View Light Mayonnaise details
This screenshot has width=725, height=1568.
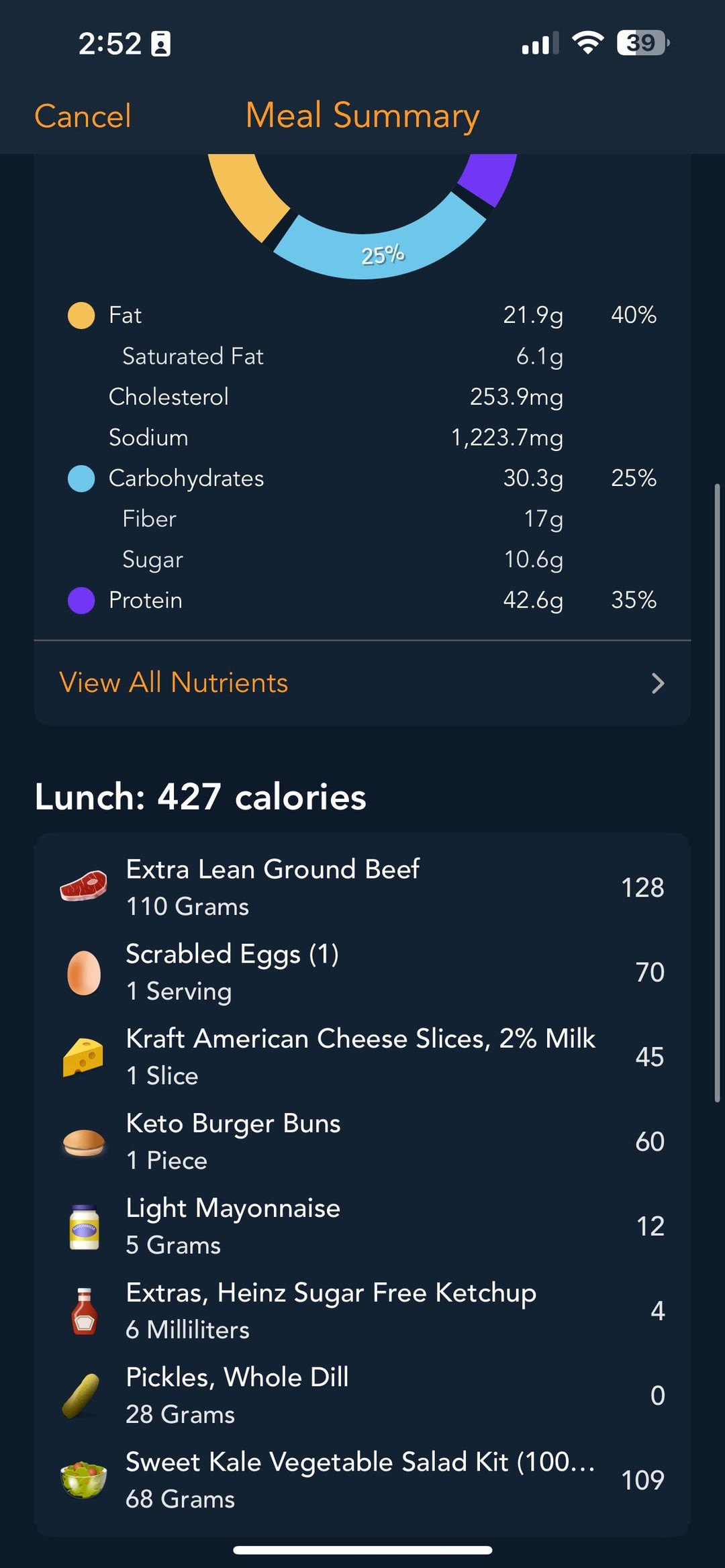pos(362,1226)
